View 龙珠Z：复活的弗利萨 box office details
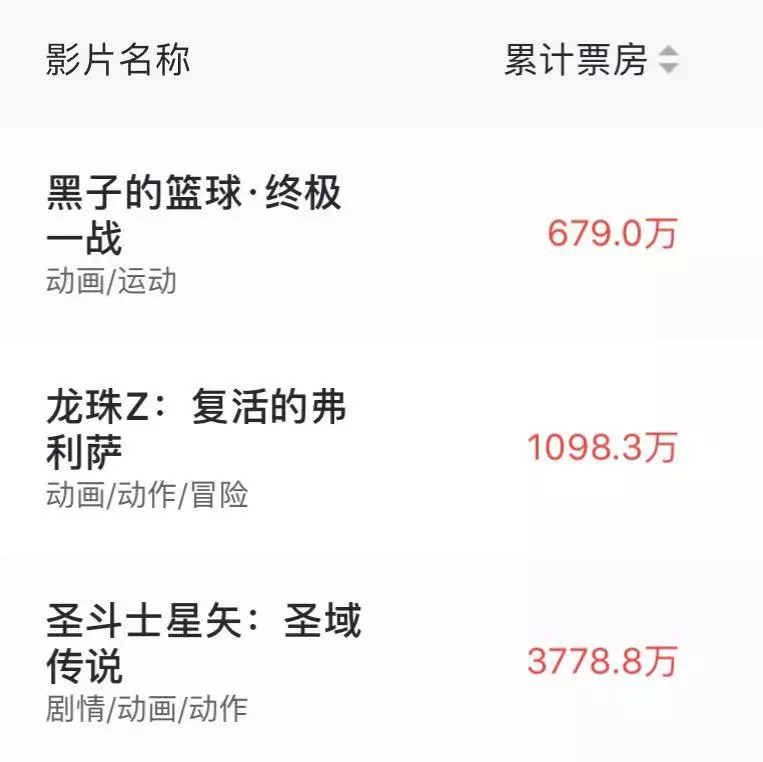Viewport: 763px width, 762px height. tap(602, 448)
